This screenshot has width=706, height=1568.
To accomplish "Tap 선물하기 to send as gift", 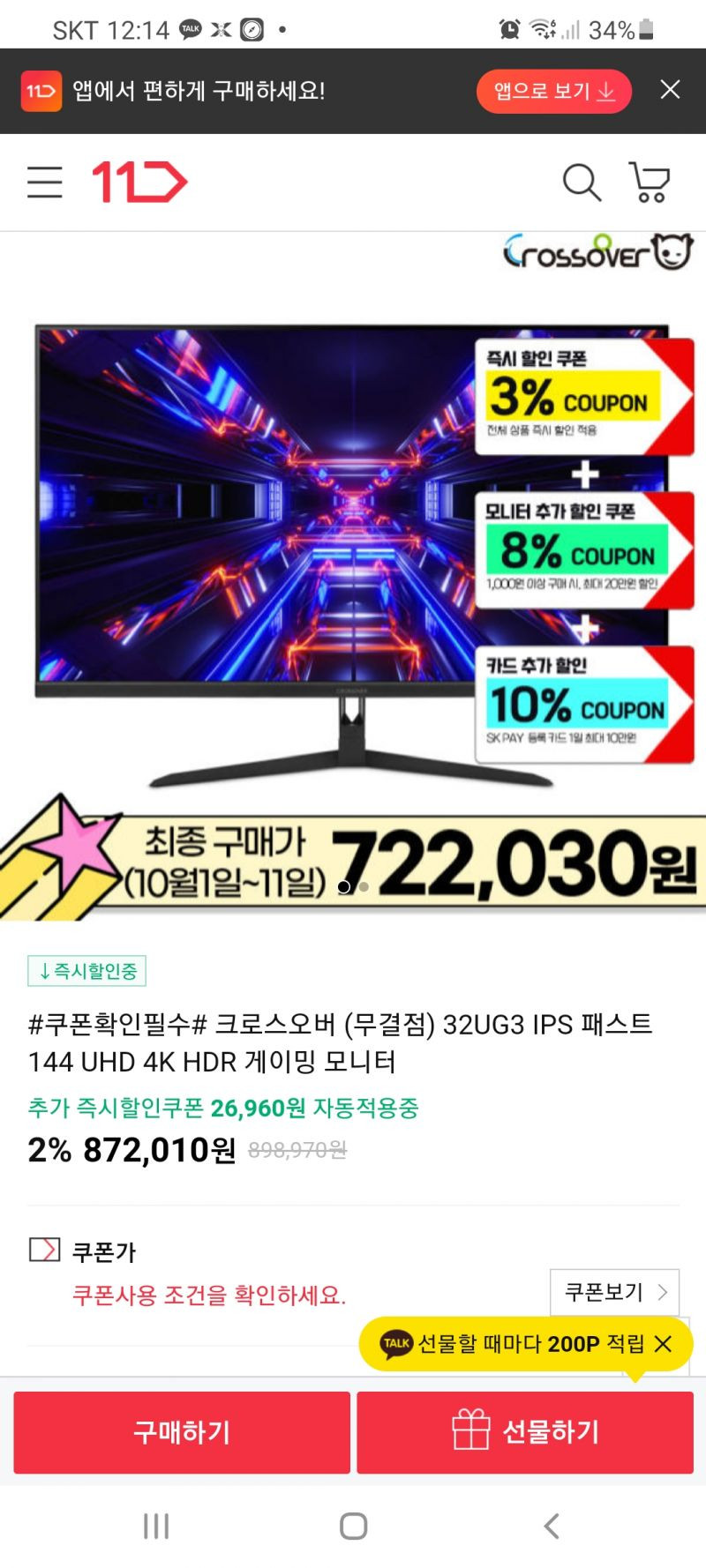I will click(525, 1432).
